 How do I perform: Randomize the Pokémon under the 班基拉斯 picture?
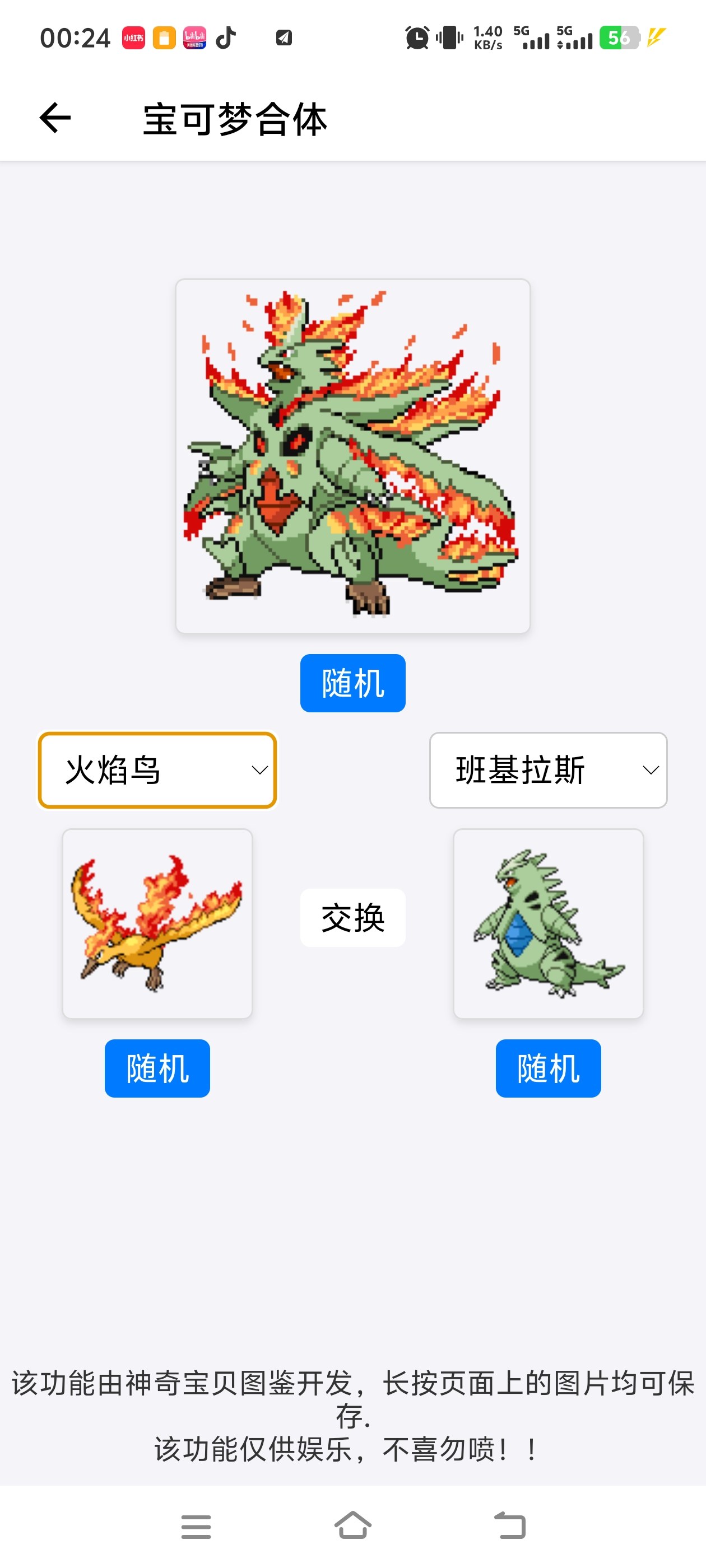[x=547, y=1068]
